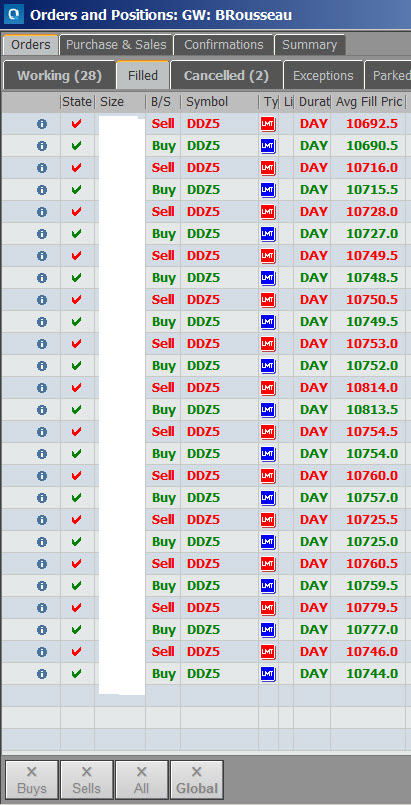The width and height of the screenshot is (411, 805).
Task: Sort by the Avg Fill Price column
Action: tap(368, 102)
